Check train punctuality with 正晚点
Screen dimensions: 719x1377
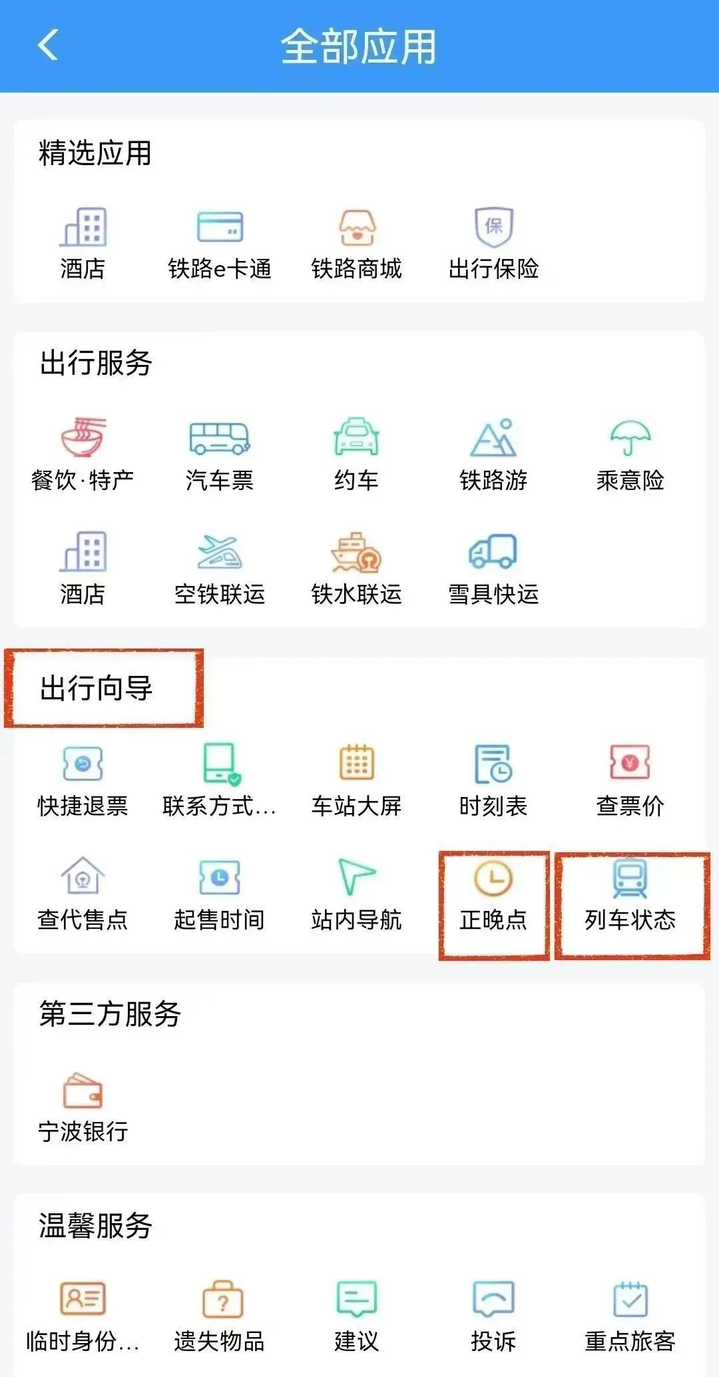pyautogui.click(x=493, y=894)
